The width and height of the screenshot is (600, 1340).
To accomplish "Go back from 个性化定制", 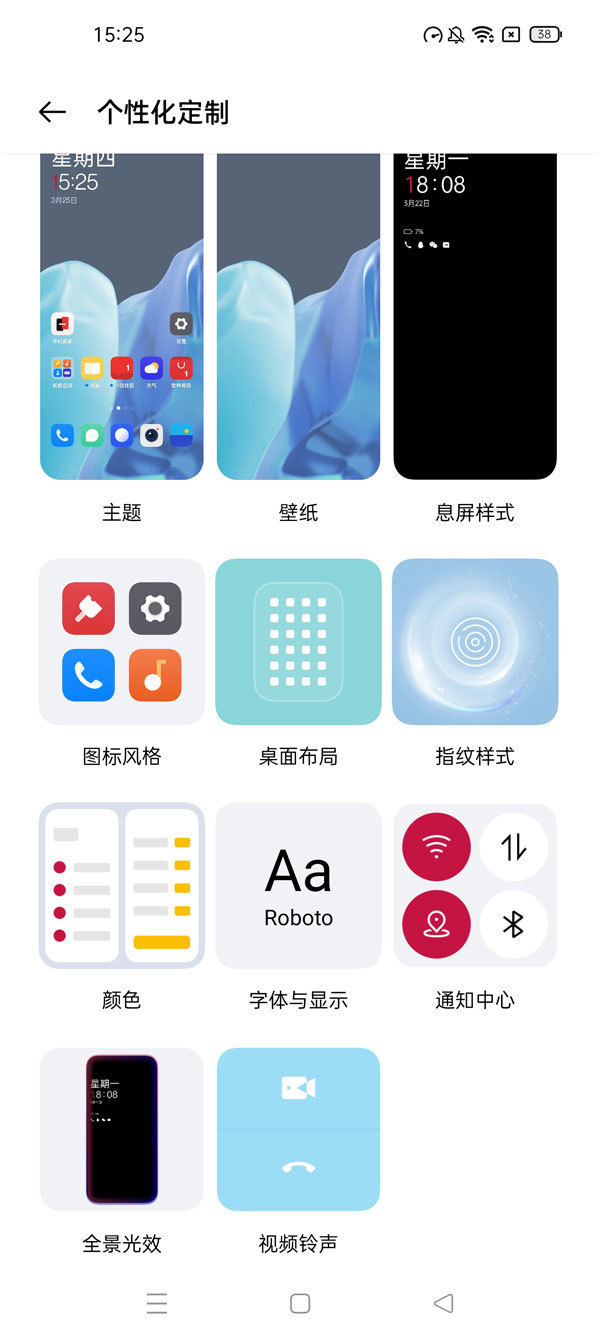I will click(52, 112).
